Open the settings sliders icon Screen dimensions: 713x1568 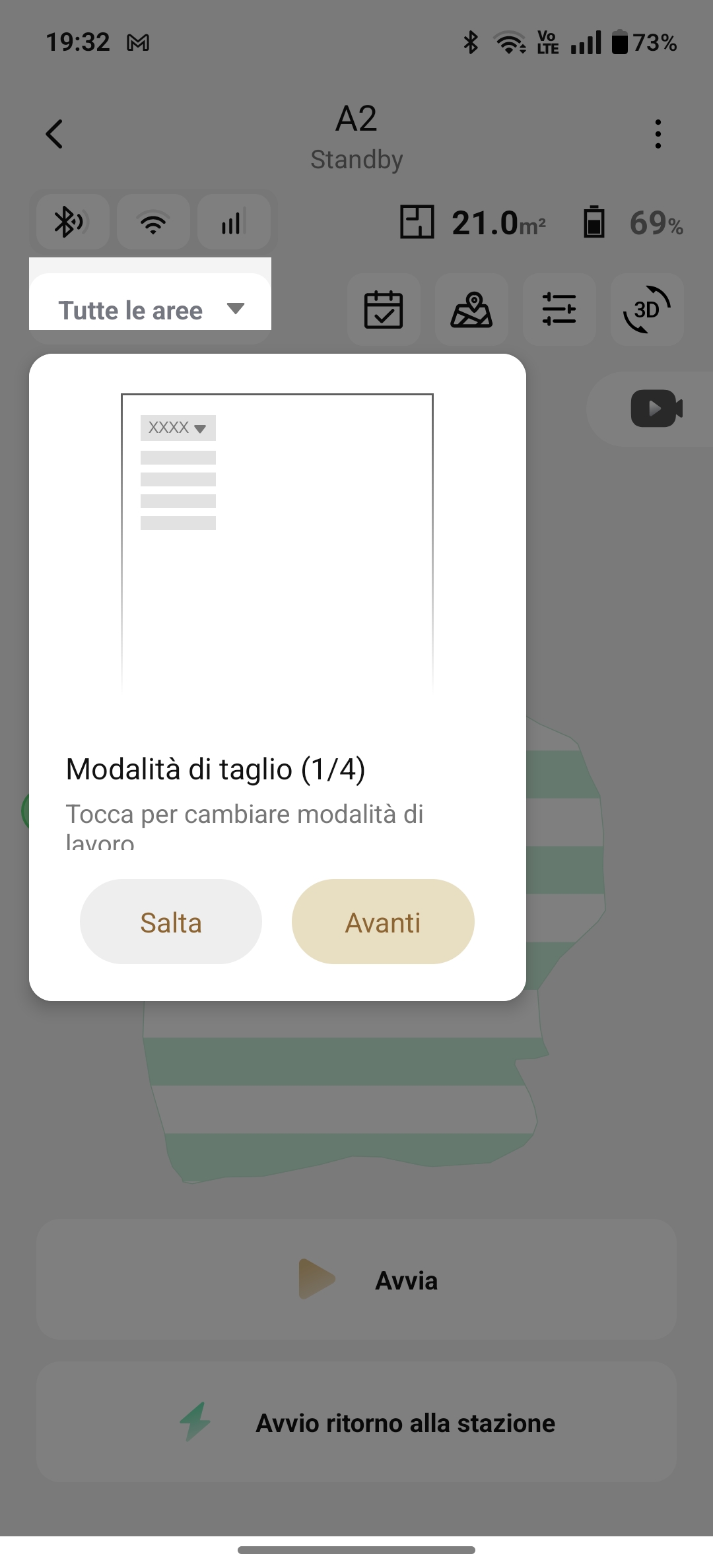point(559,310)
